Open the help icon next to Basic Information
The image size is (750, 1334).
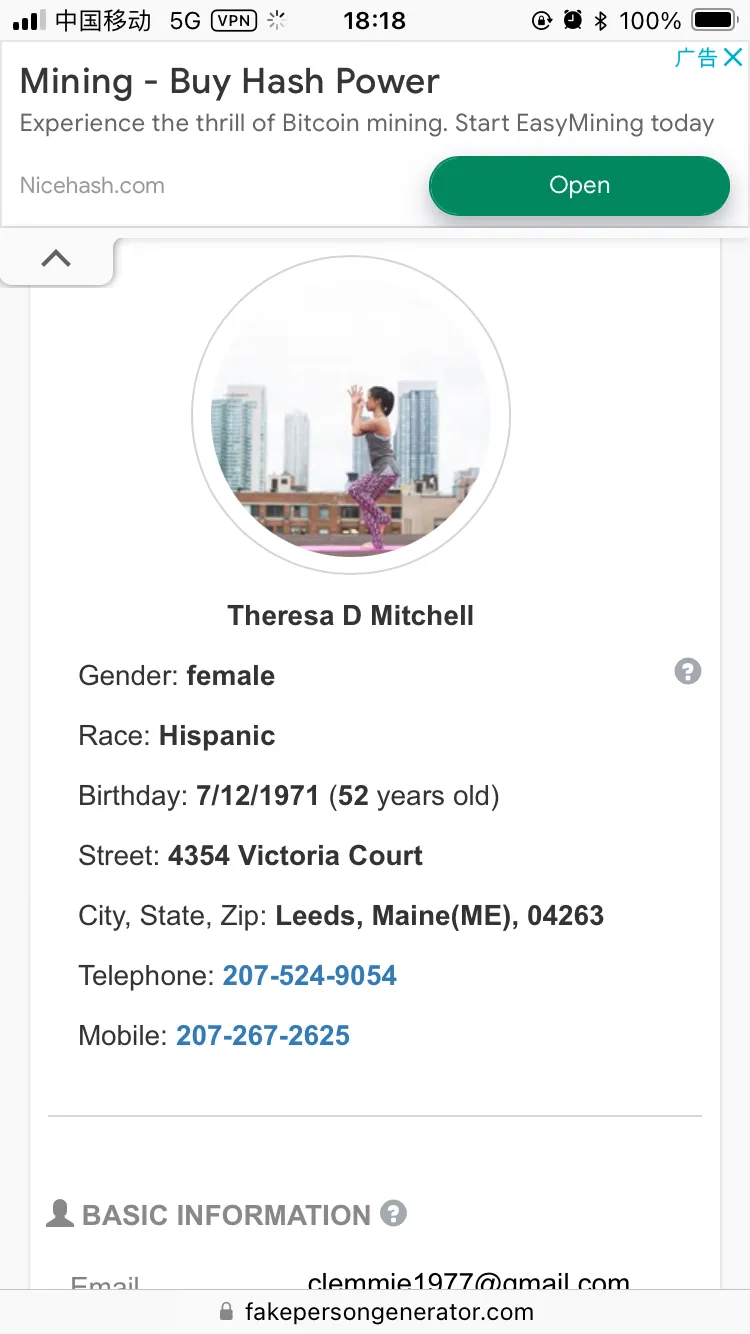pos(394,1214)
